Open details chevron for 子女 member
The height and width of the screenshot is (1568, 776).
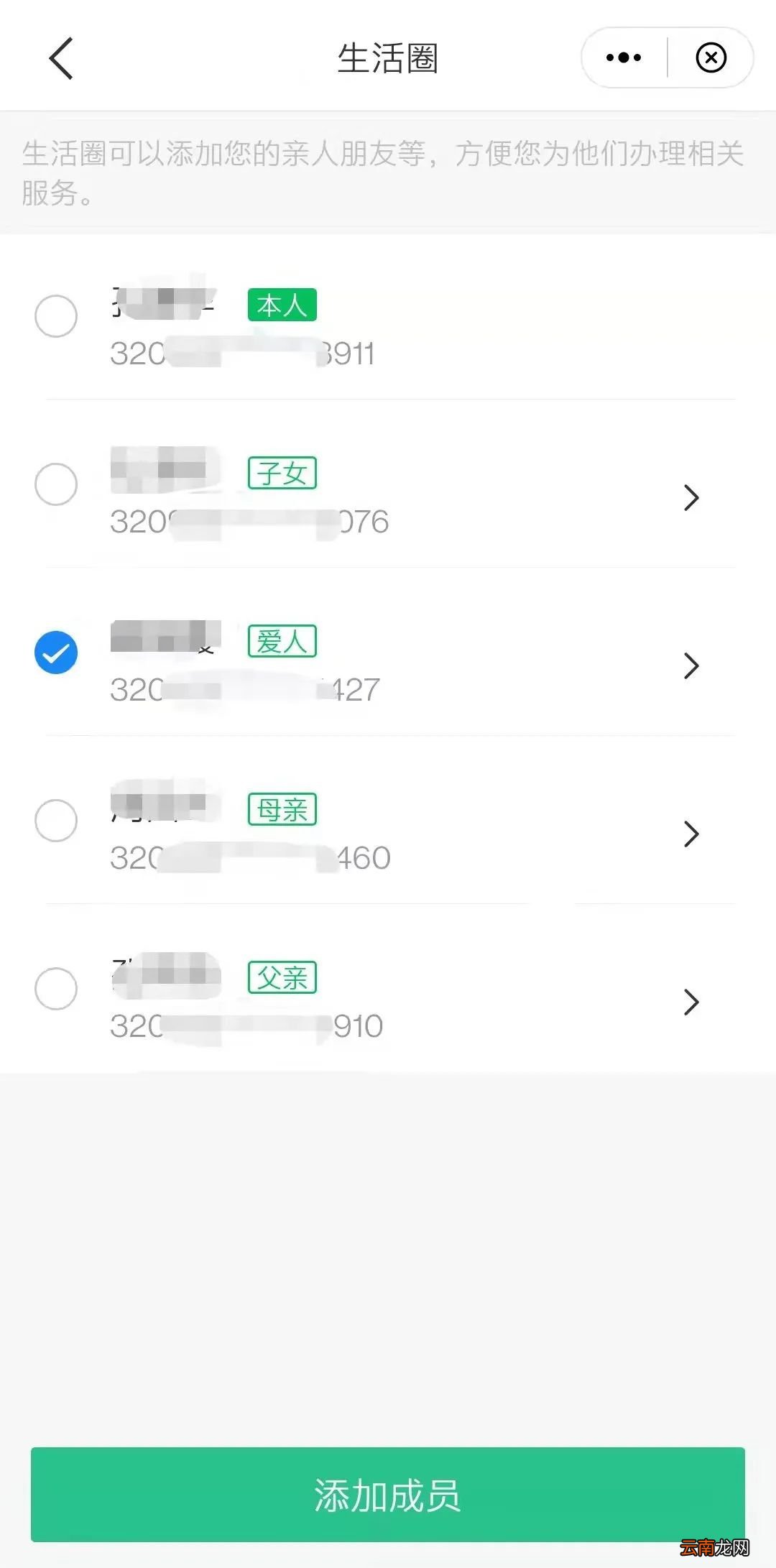pyautogui.click(x=691, y=497)
